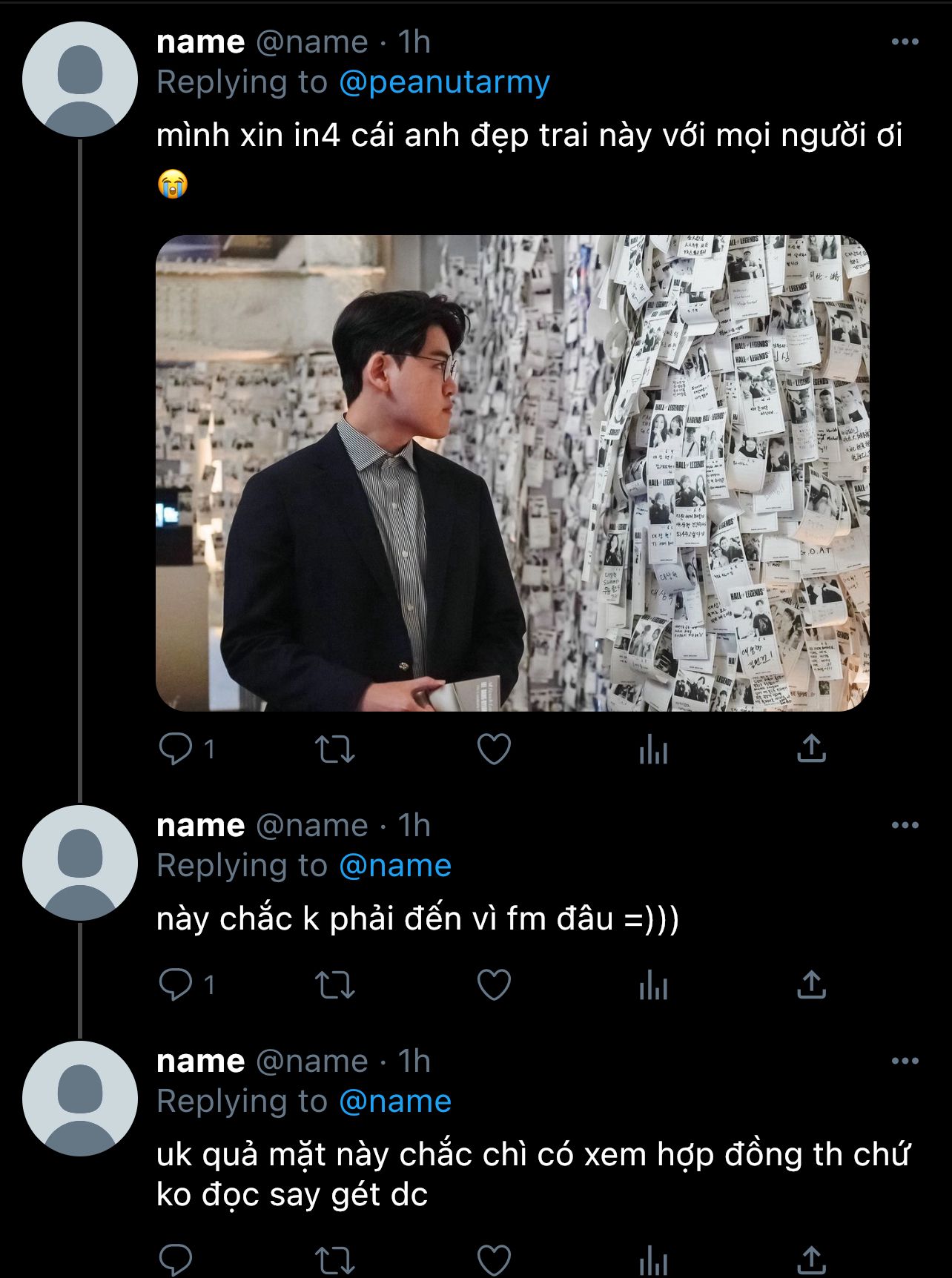View analytics of the photo tweet

pos(653,749)
